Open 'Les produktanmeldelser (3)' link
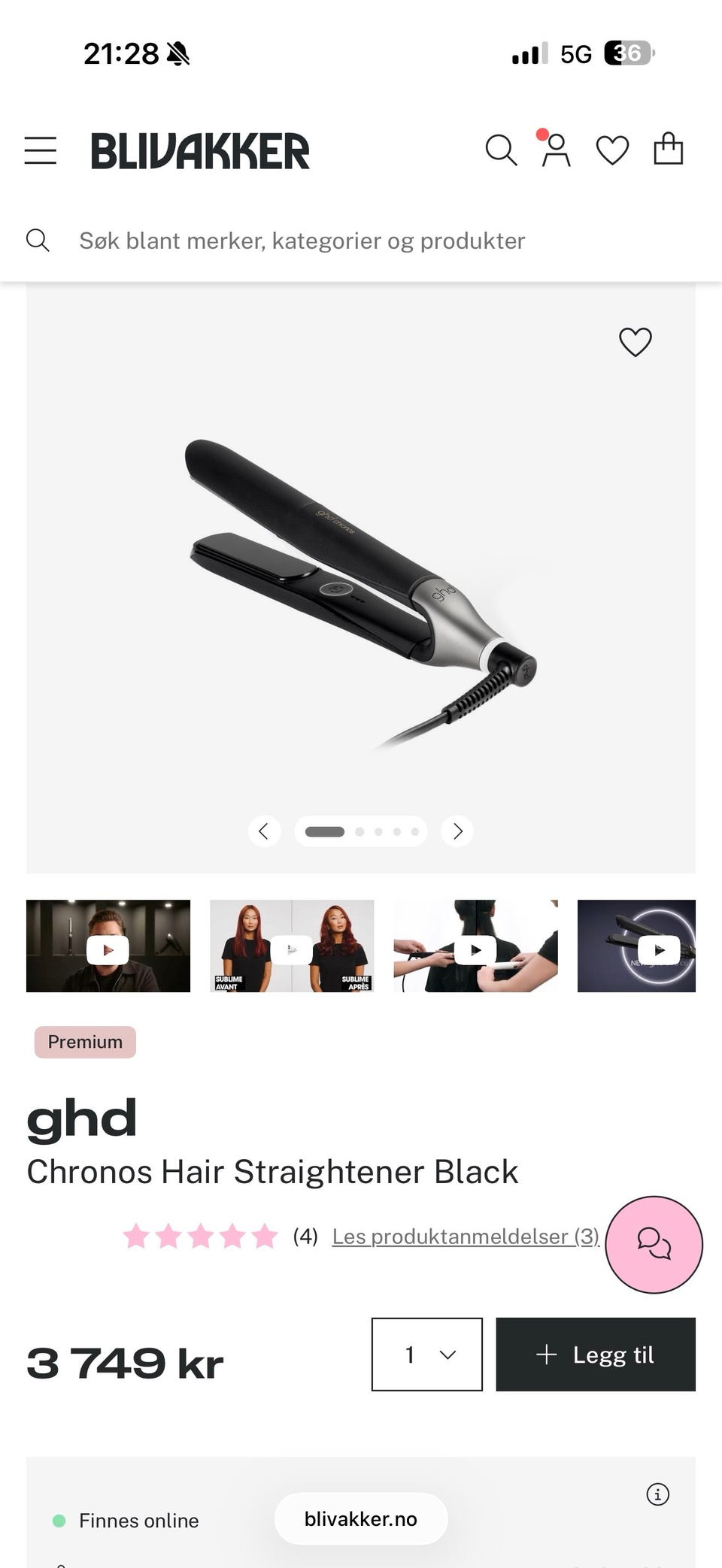The height and width of the screenshot is (1568, 722). coord(466,1237)
